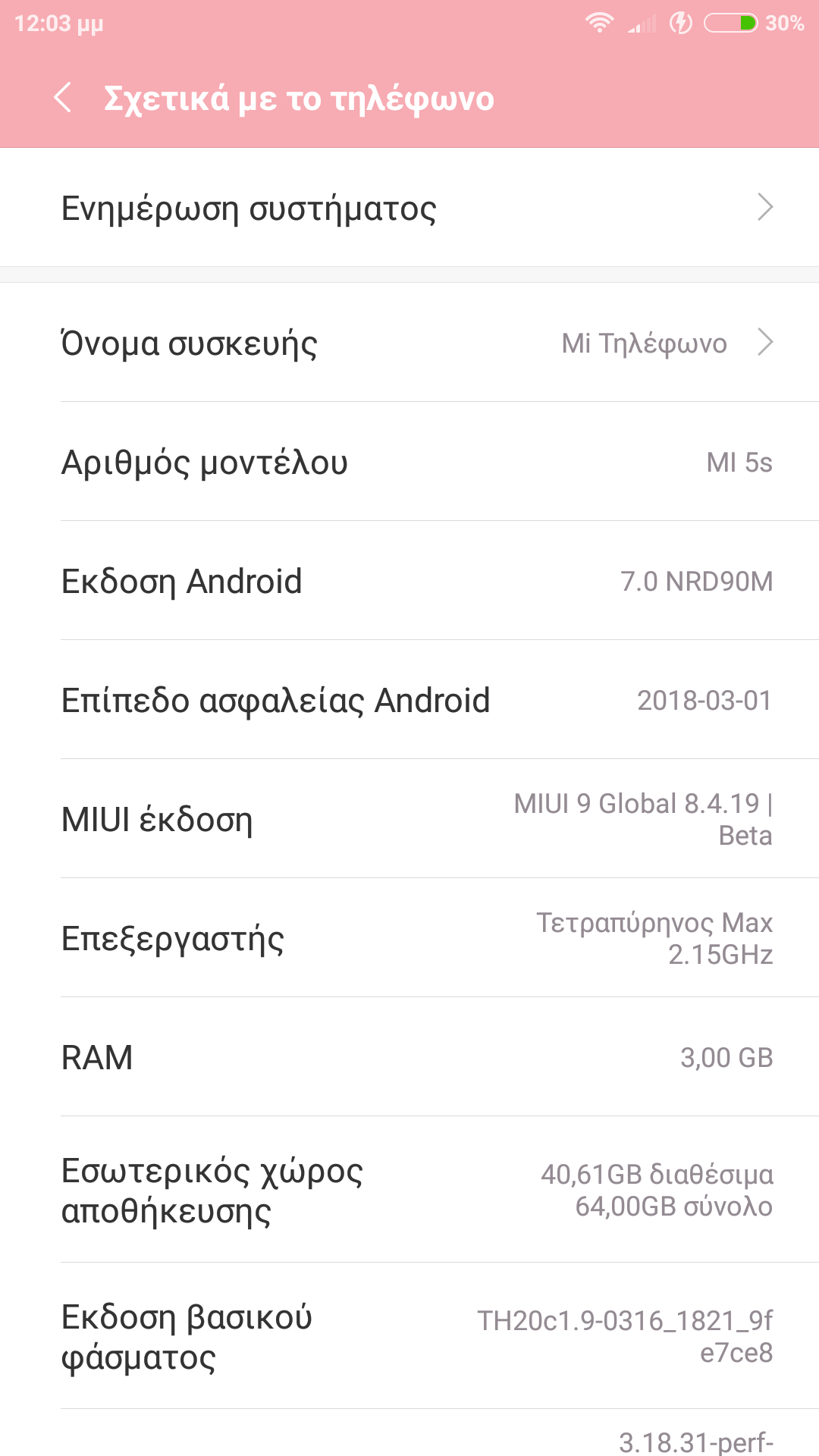Open Ενημέρωση συστήματος
Screen dimensions: 819x1456
tap(409, 208)
